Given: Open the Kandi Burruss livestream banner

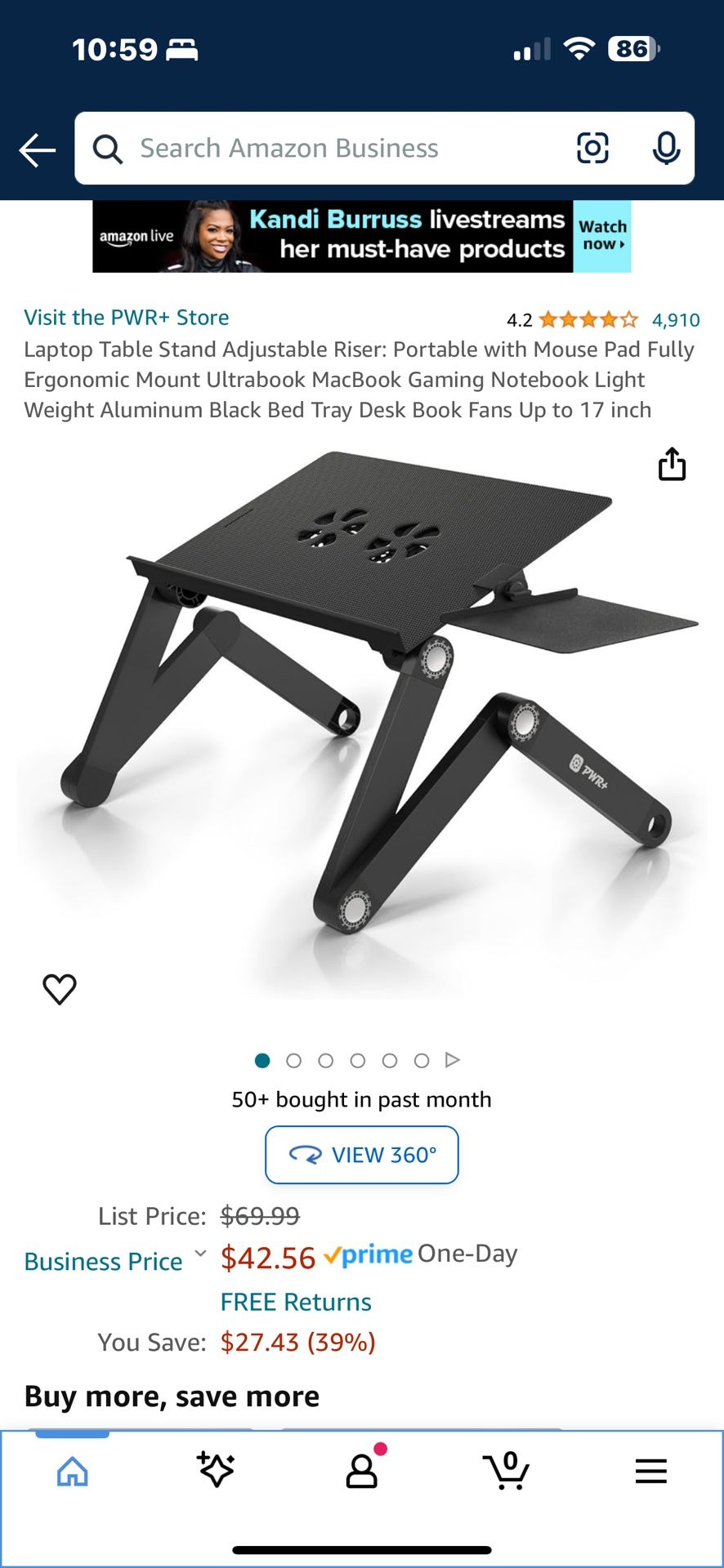Looking at the screenshot, I should (x=361, y=236).
